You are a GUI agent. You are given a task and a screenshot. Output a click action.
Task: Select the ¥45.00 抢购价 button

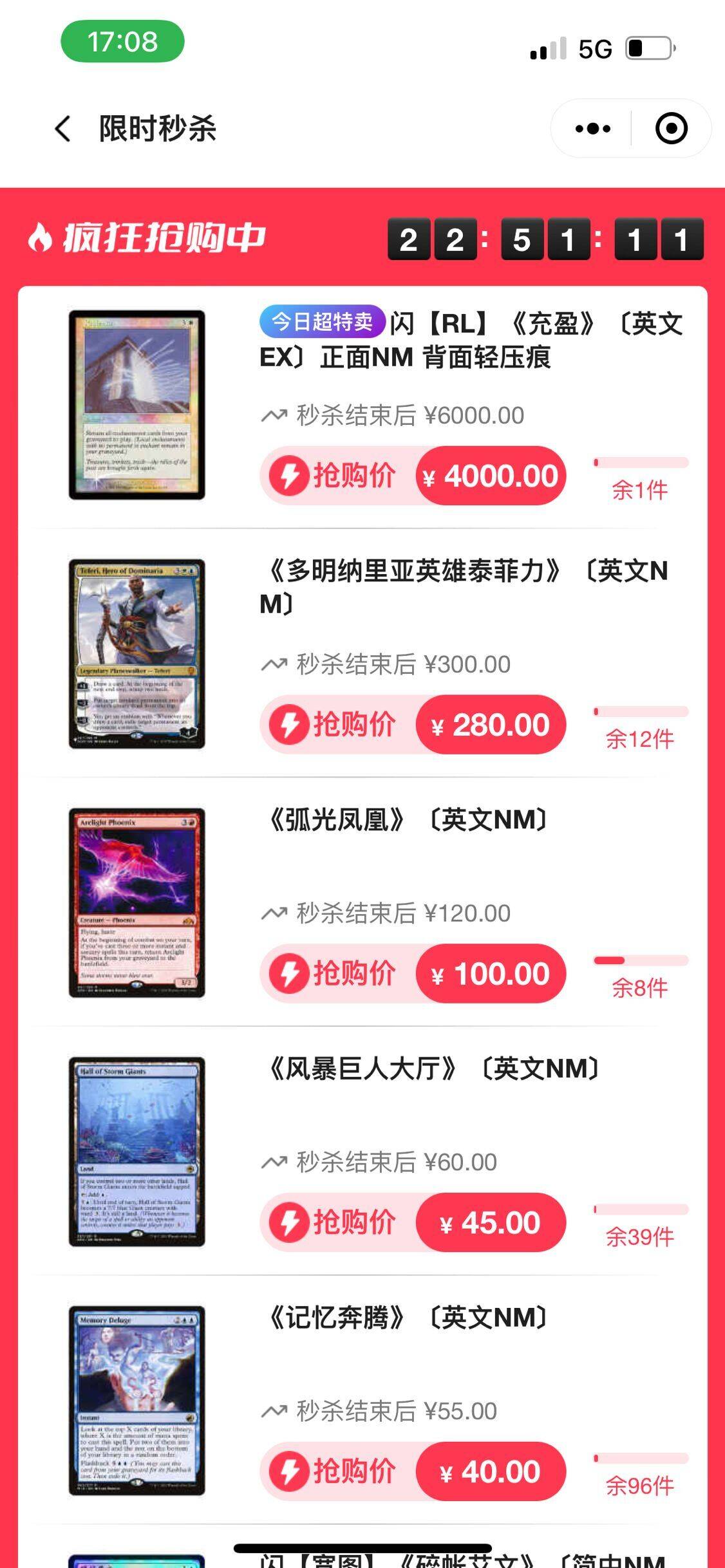coord(413,1222)
